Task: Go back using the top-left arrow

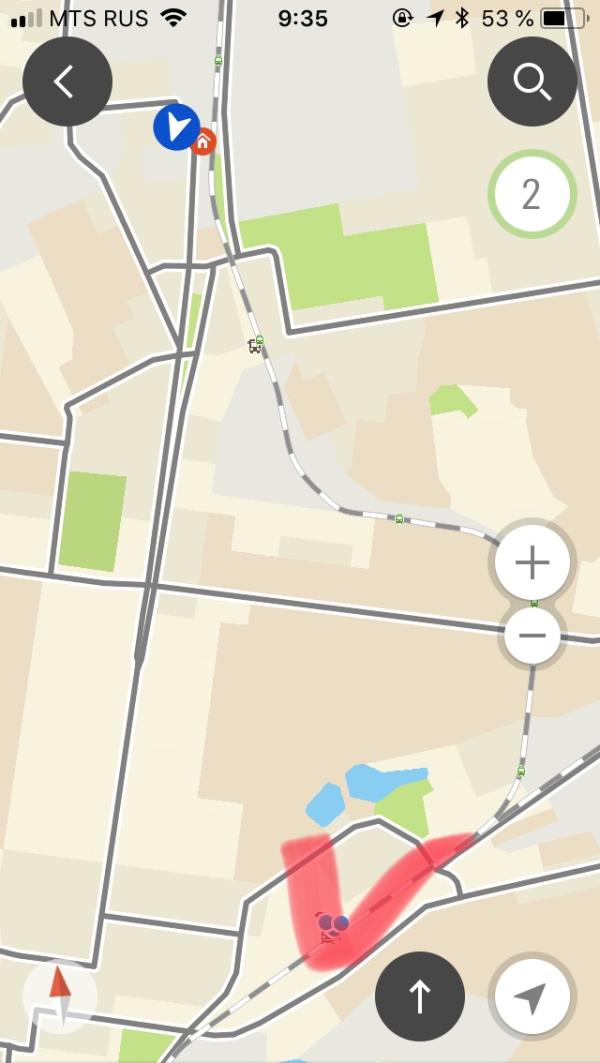Action: [67, 81]
